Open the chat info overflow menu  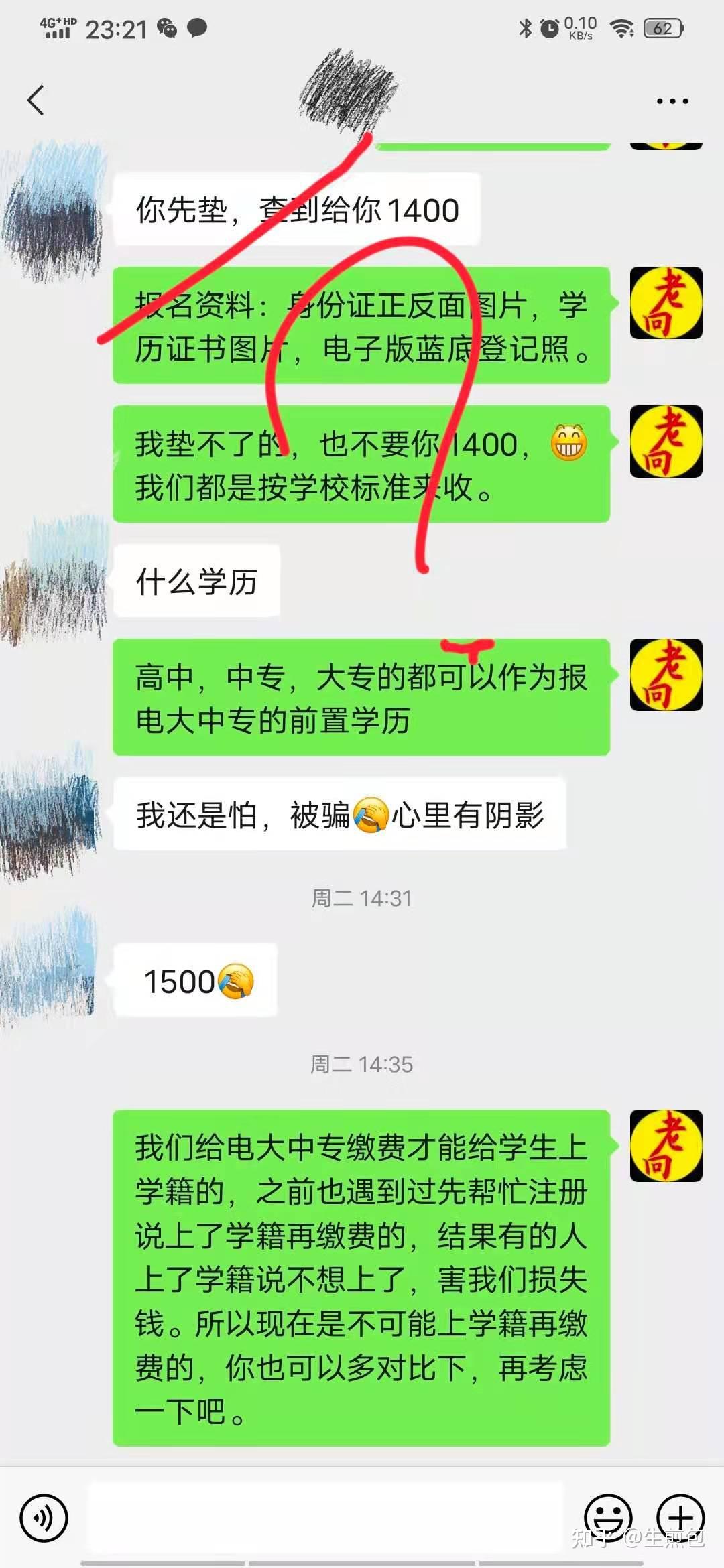[672, 101]
